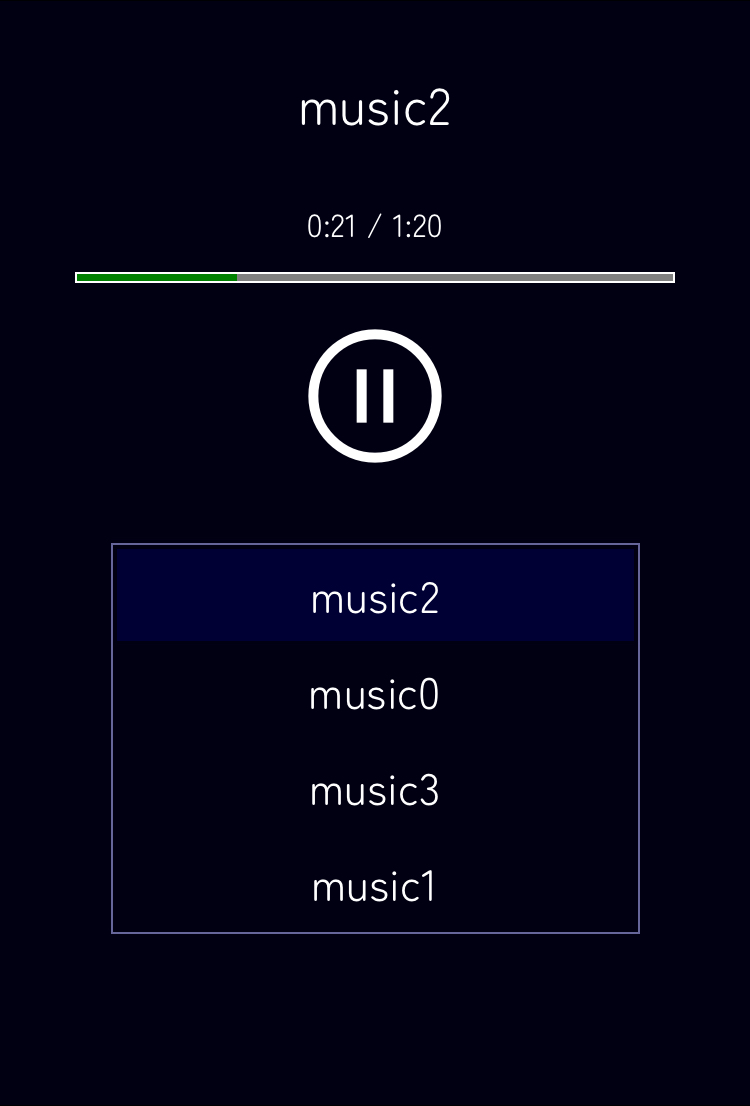Viewport: 750px width, 1106px height.
Task: Seek to the middle of the progress bar
Action: [375, 276]
